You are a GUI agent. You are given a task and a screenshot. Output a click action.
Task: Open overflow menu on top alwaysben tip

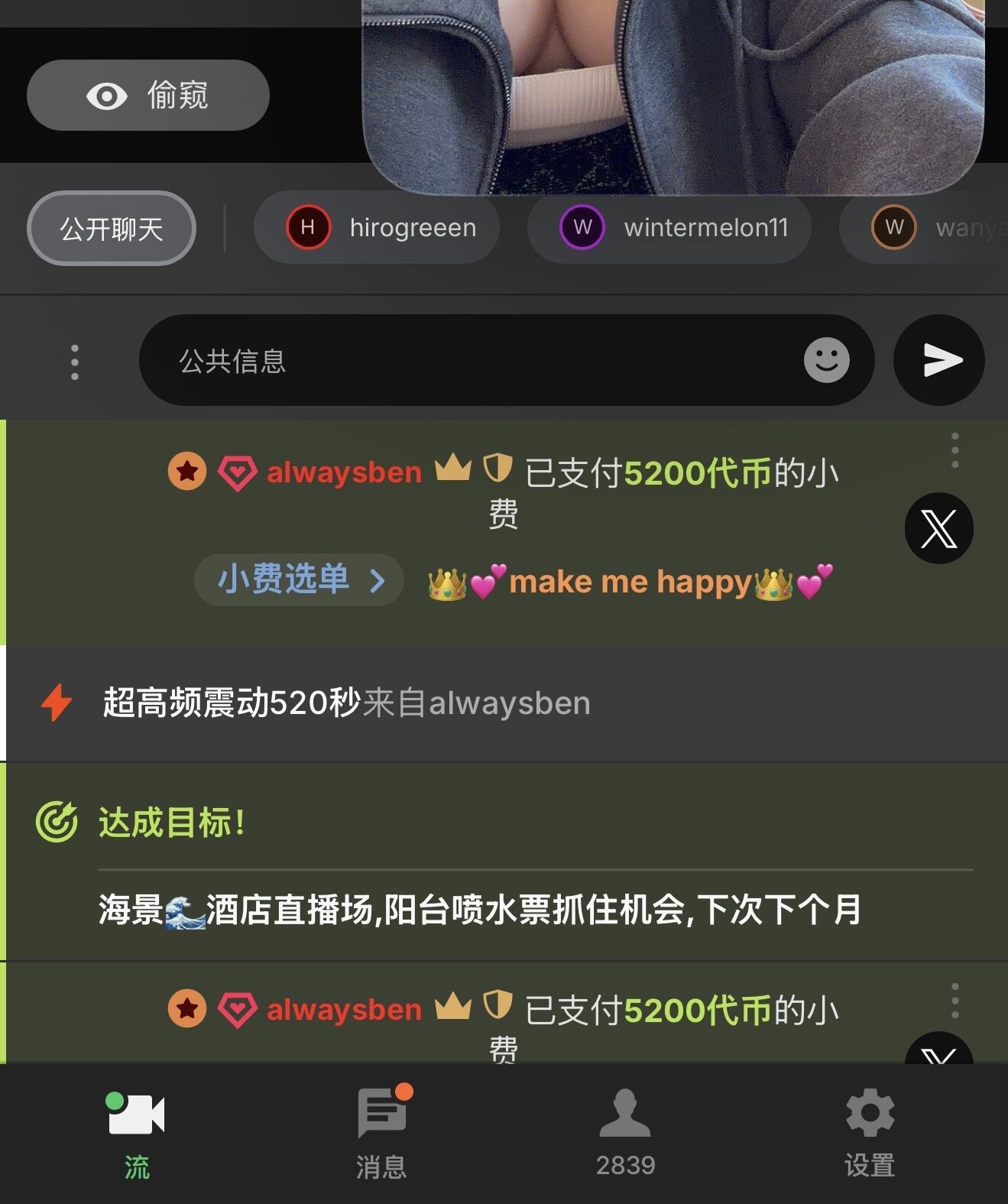(955, 451)
